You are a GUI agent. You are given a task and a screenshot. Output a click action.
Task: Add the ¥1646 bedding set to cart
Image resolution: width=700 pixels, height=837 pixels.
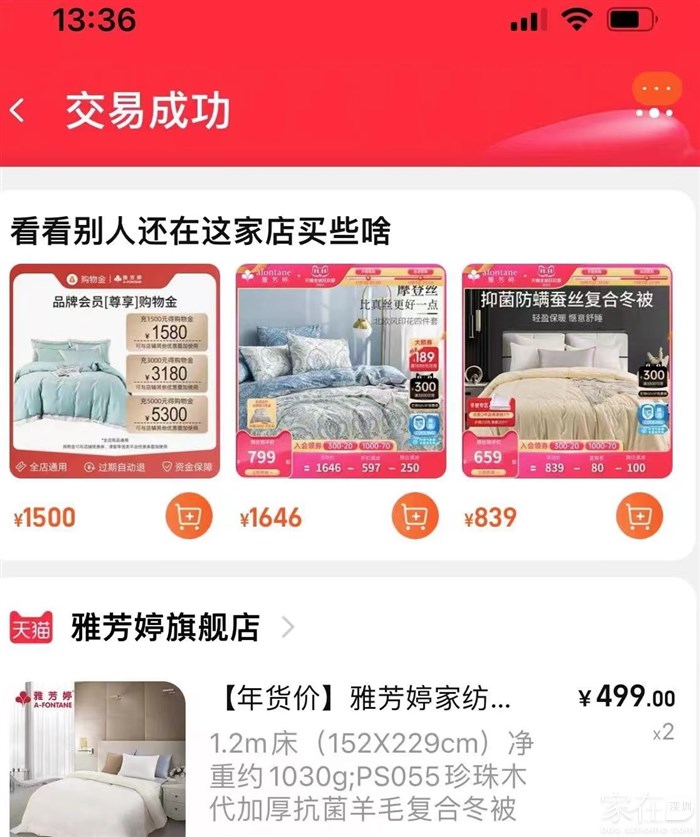[x=413, y=517]
